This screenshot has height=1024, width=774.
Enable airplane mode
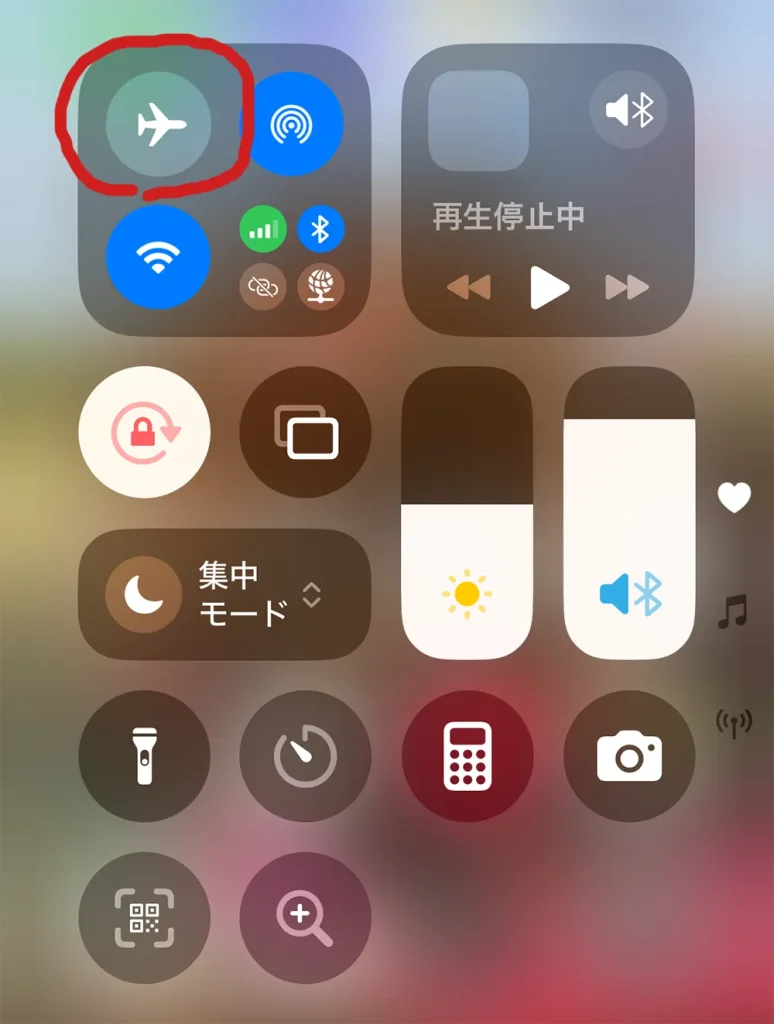coord(158,125)
